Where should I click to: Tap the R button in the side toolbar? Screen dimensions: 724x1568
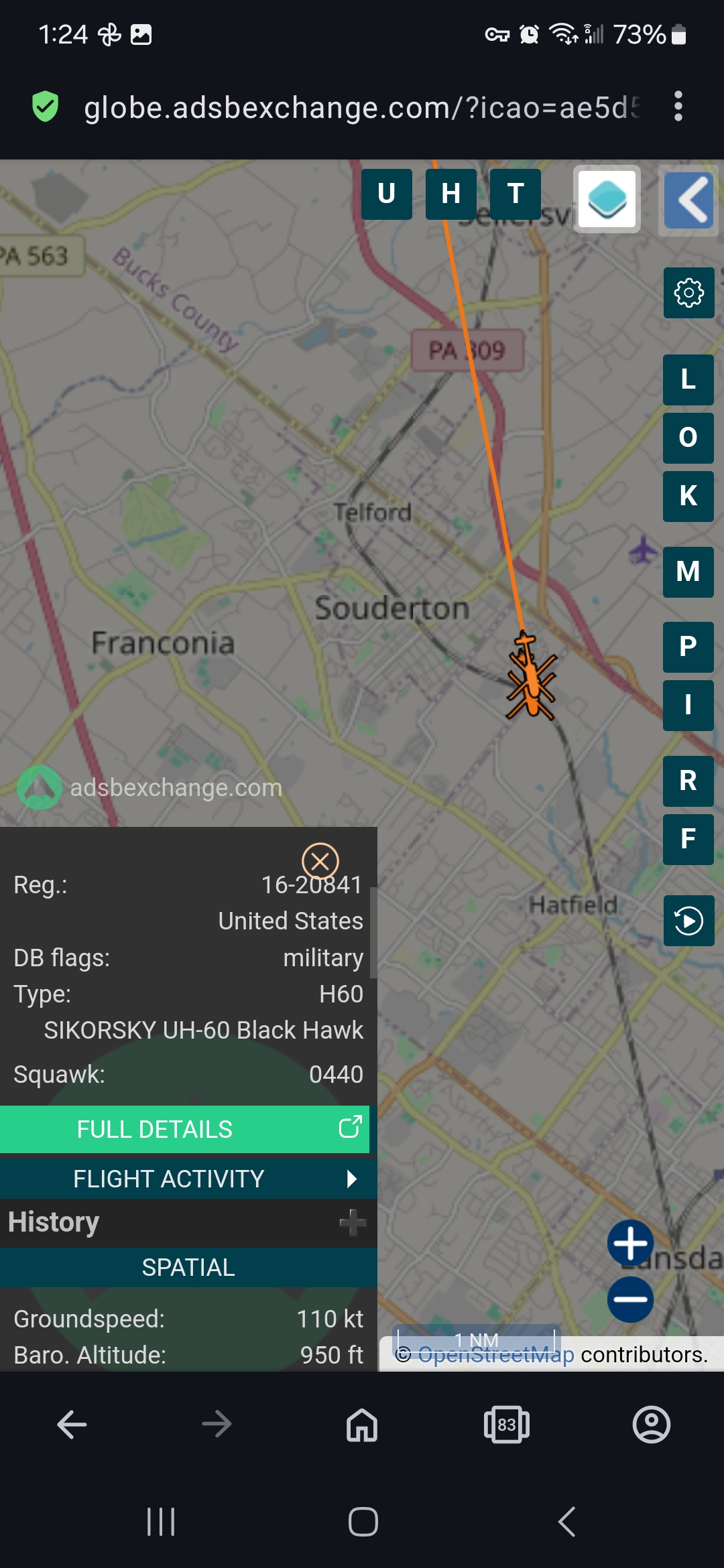pos(688,781)
